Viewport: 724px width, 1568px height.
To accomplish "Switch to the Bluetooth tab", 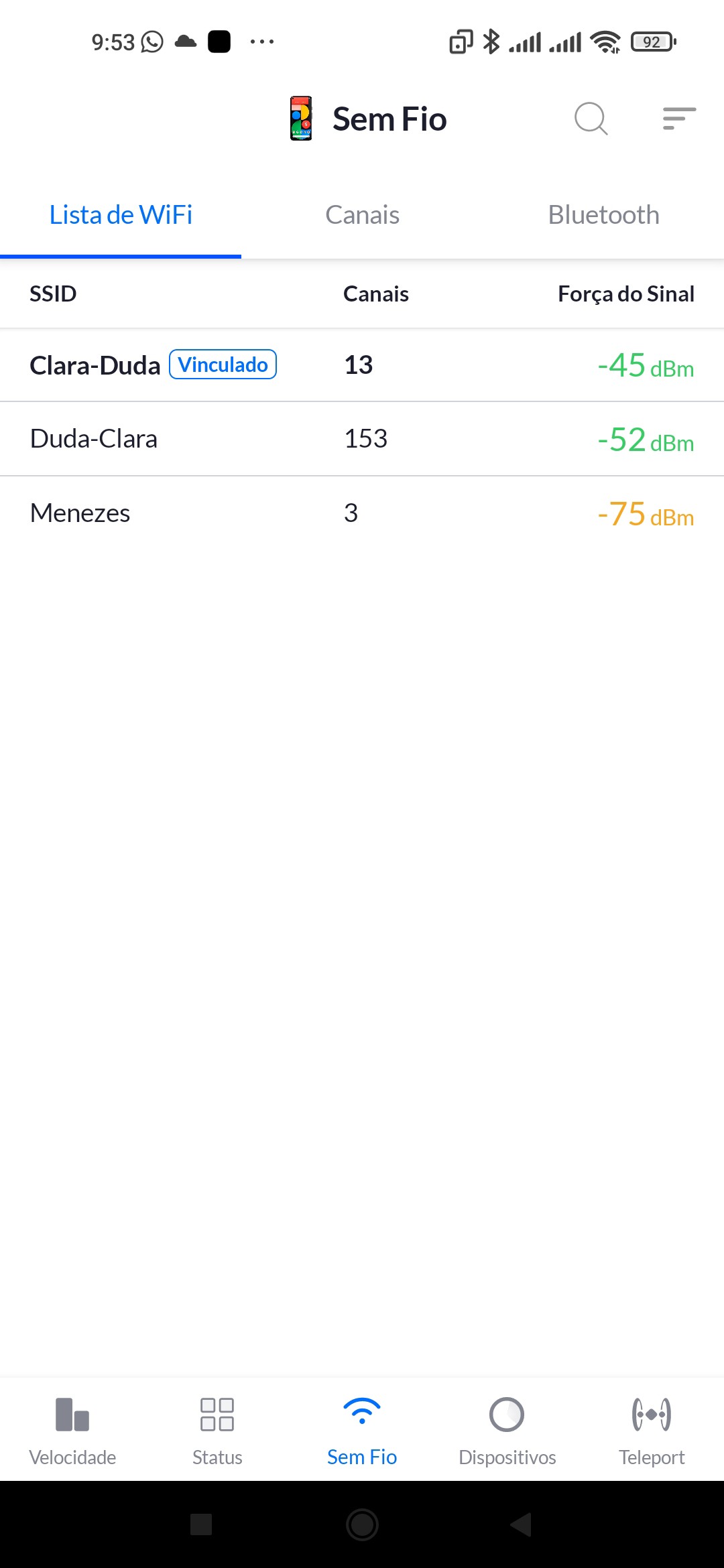I will click(x=603, y=215).
